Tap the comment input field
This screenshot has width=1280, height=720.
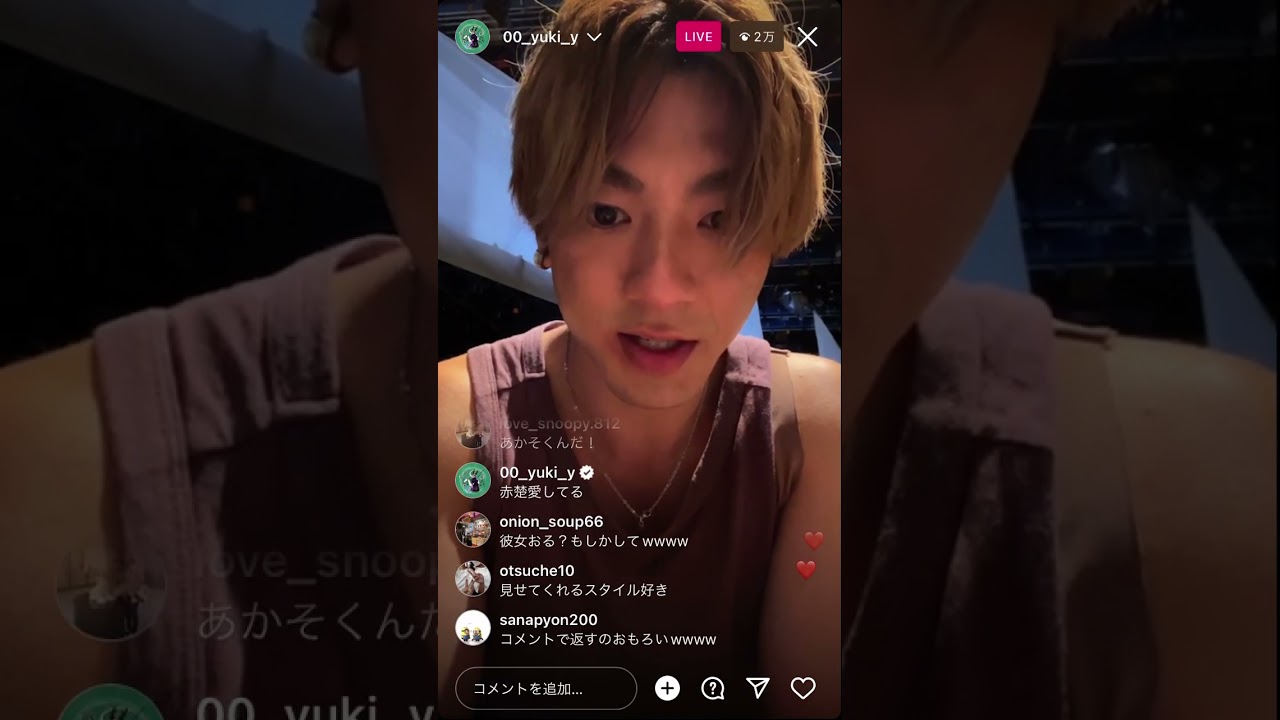(546, 688)
